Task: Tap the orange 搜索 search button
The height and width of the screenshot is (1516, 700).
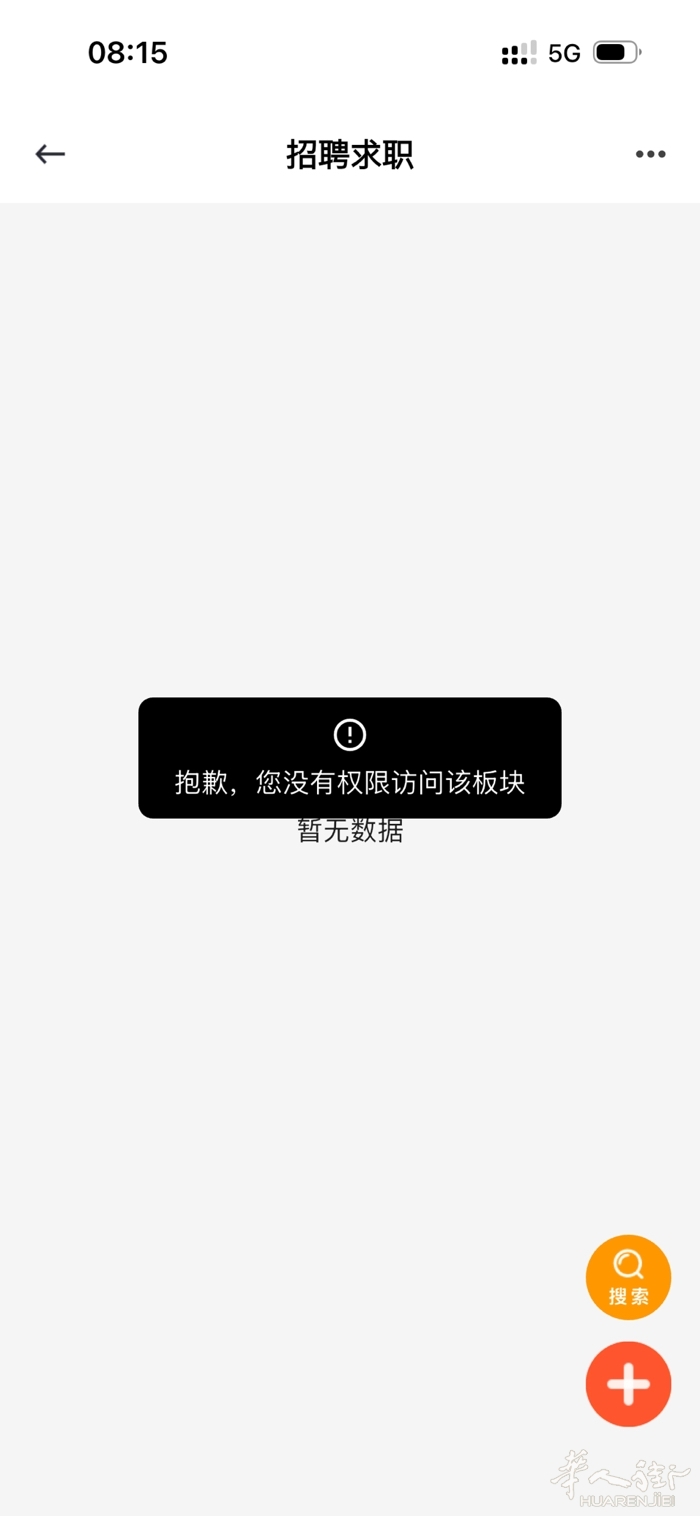Action: pyautogui.click(x=628, y=1277)
